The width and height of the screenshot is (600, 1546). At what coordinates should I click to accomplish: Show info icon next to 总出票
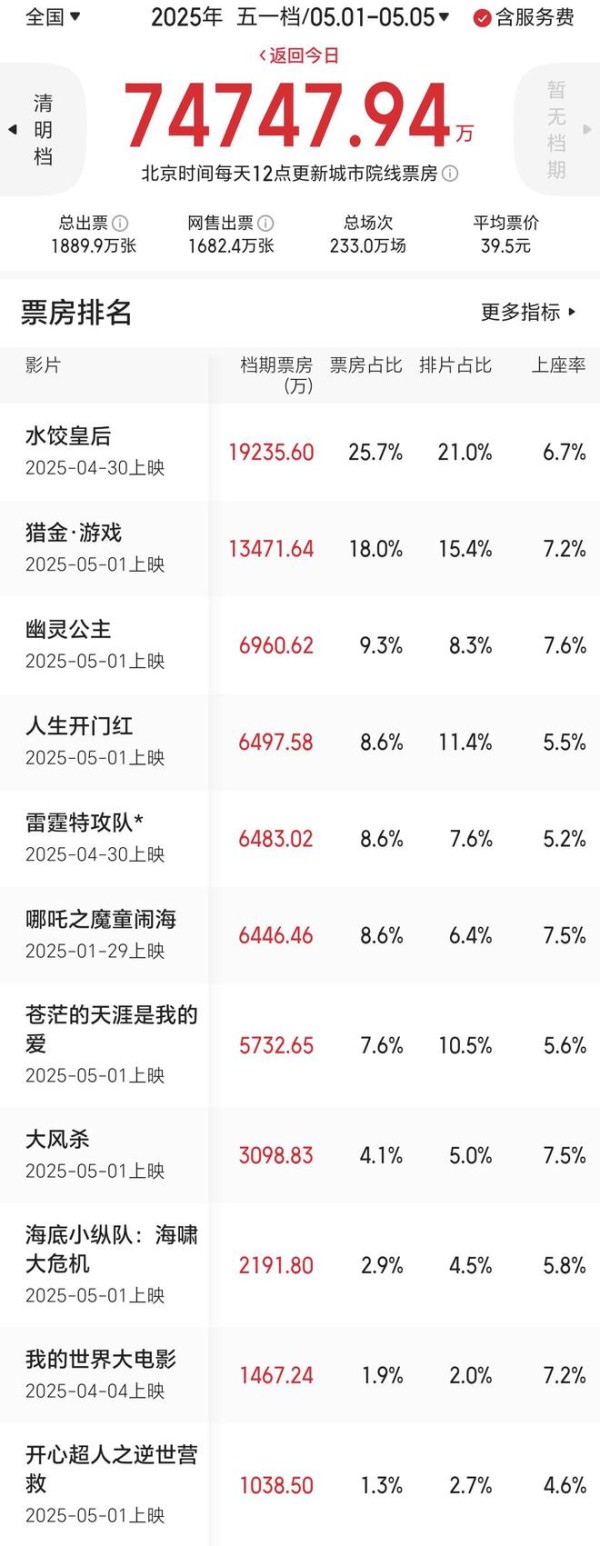pos(120,224)
